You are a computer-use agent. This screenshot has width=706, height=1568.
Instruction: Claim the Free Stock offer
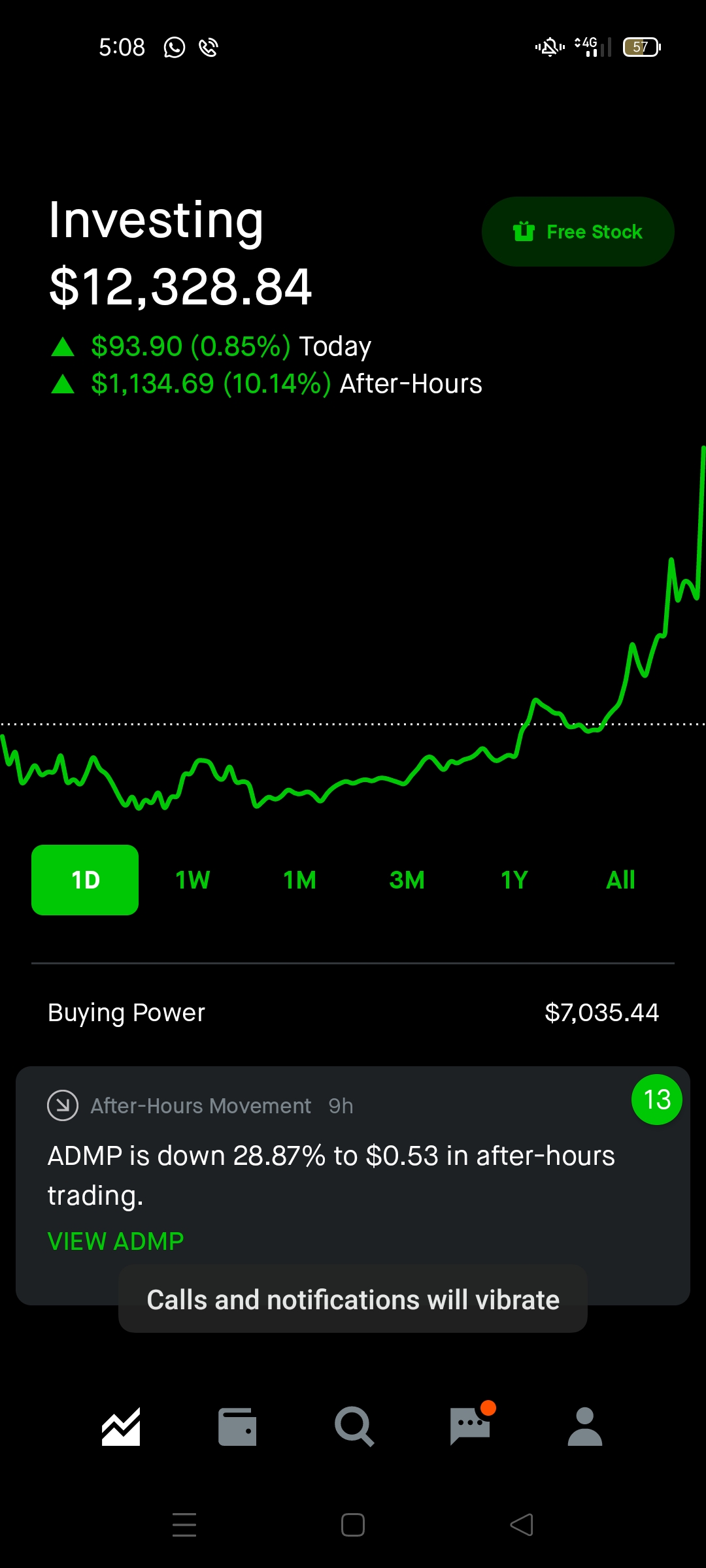coord(578,232)
